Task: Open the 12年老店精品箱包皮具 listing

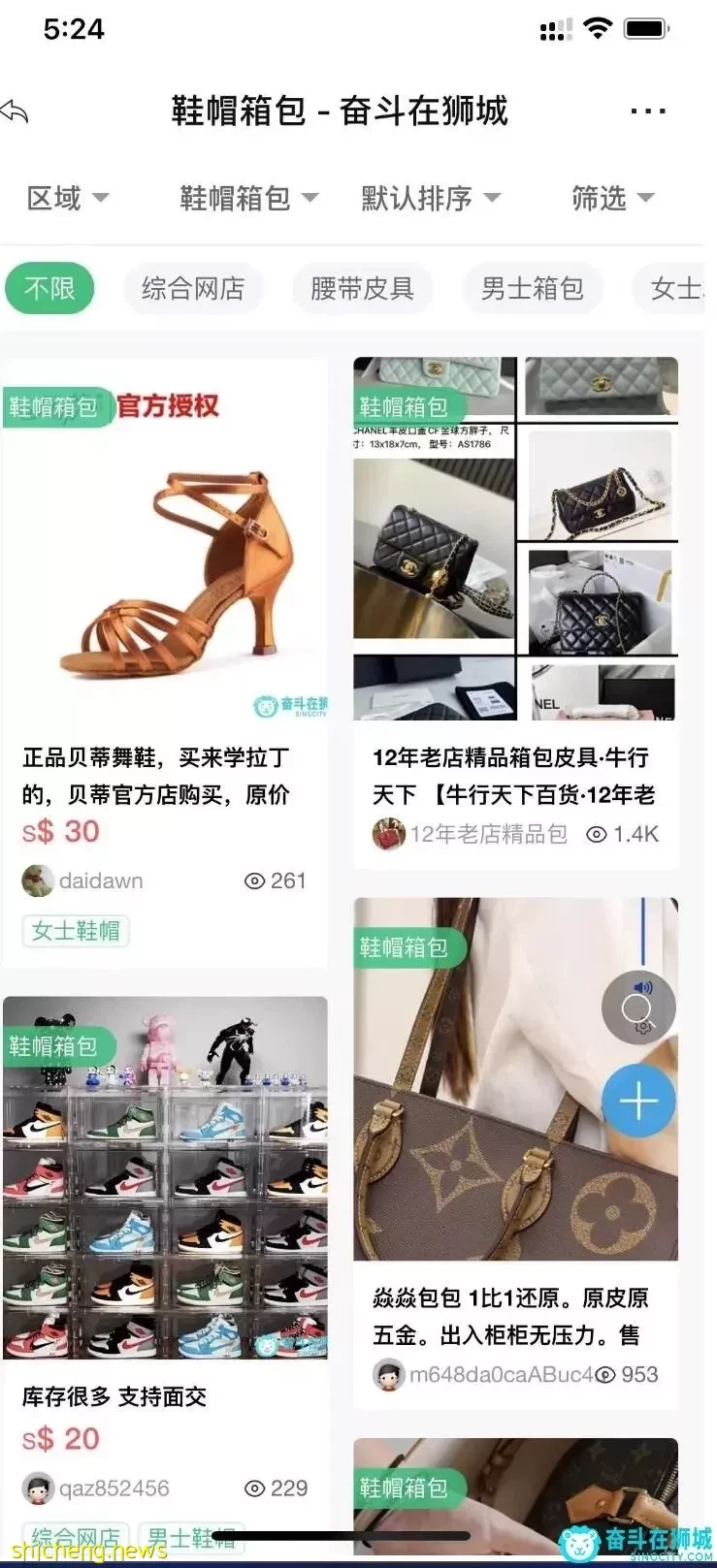Action: tap(514, 775)
